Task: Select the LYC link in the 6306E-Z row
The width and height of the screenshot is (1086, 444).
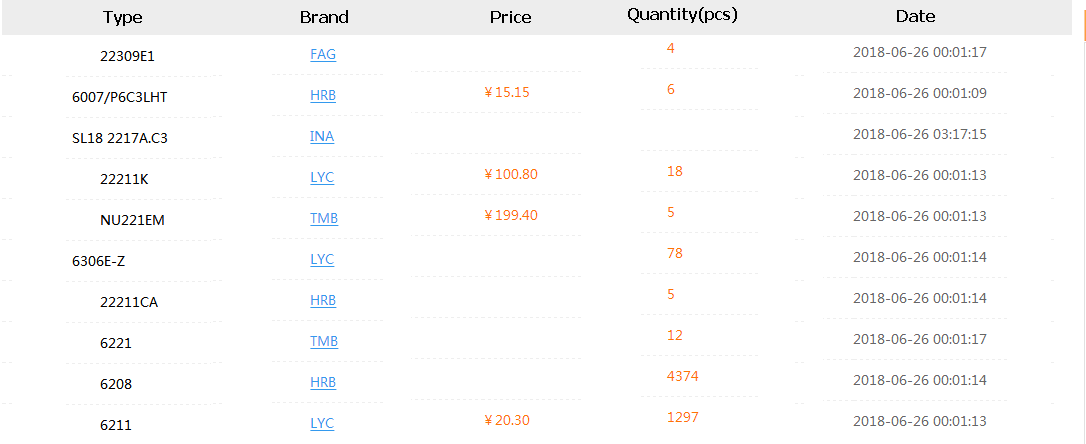Action: pos(322,259)
